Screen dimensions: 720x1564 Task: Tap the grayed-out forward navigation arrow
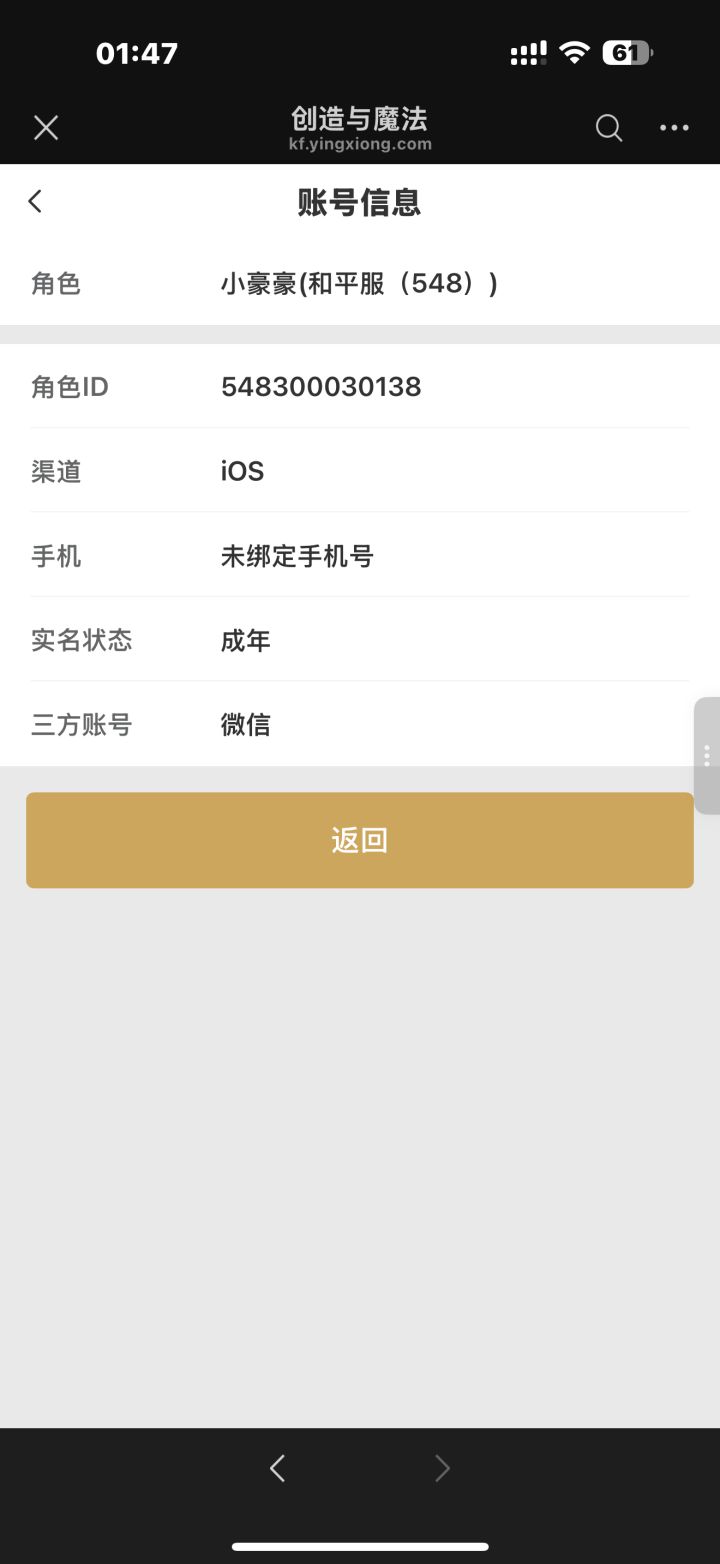tap(441, 1467)
